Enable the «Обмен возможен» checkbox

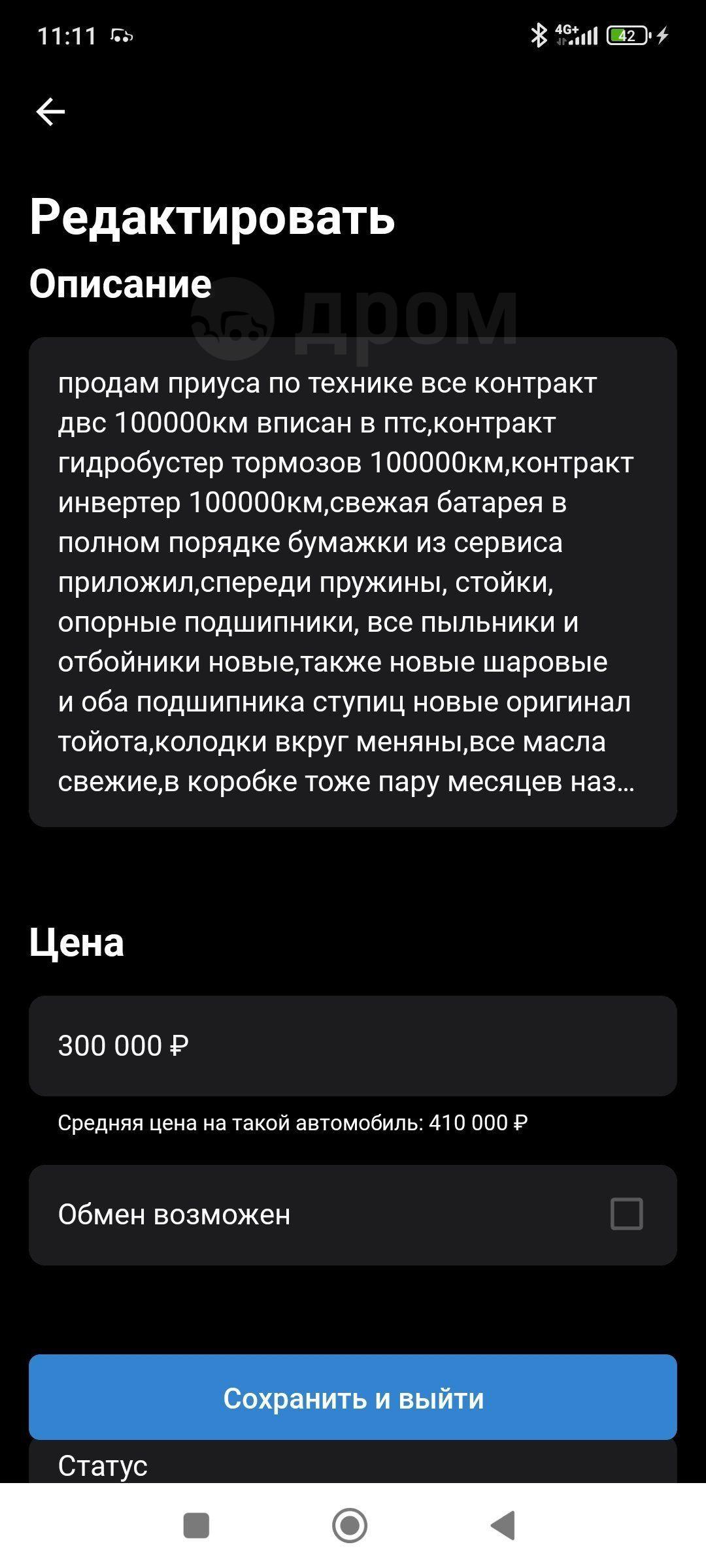click(x=626, y=1214)
